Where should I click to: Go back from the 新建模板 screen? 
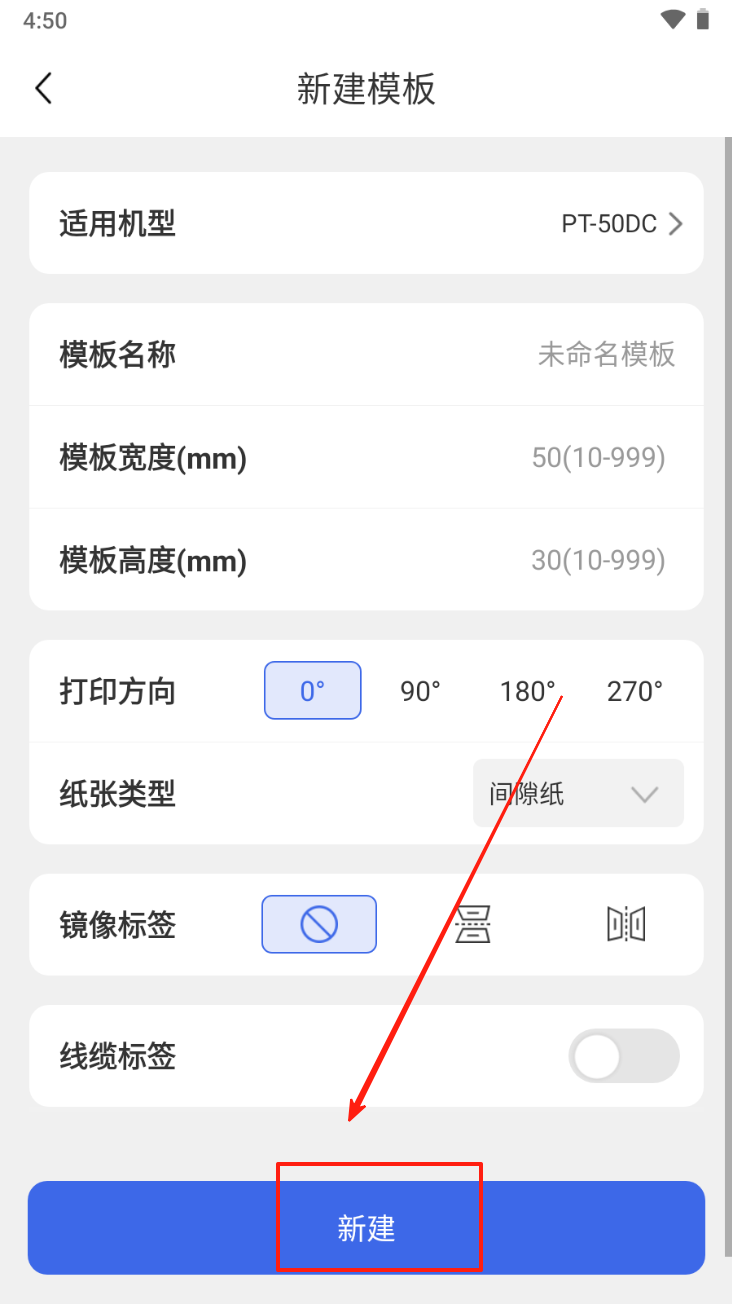(43, 88)
